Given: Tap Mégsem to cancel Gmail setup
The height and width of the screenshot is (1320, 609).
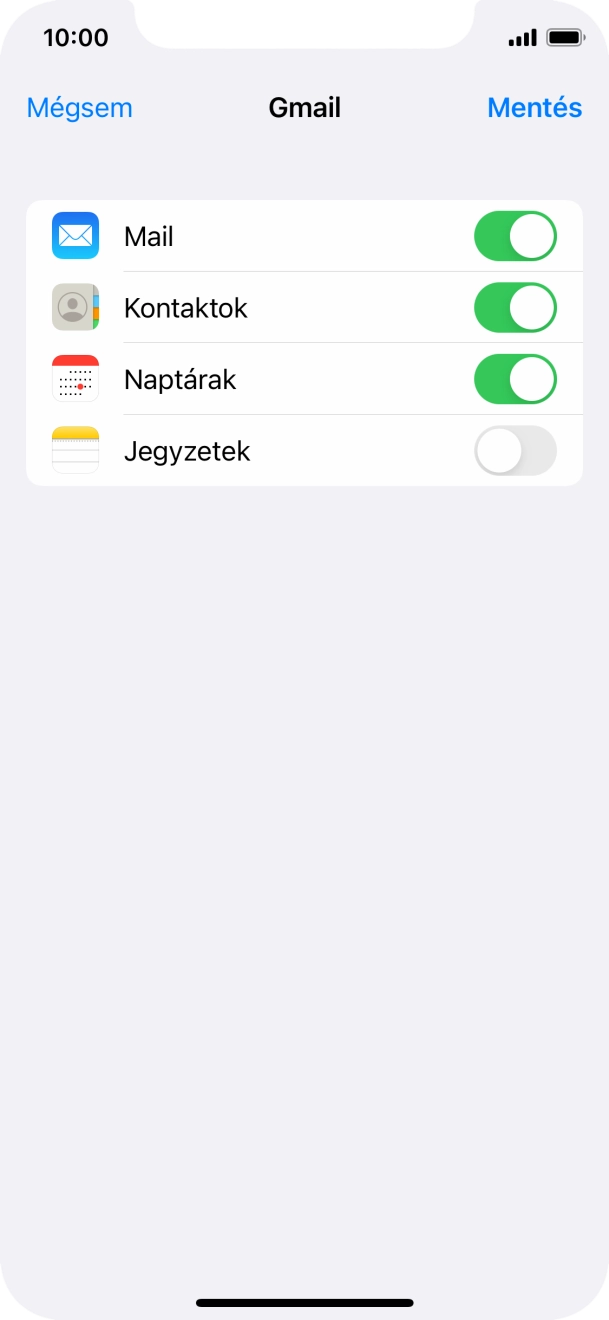Looking at the screenshot, I should coord(79,108).
